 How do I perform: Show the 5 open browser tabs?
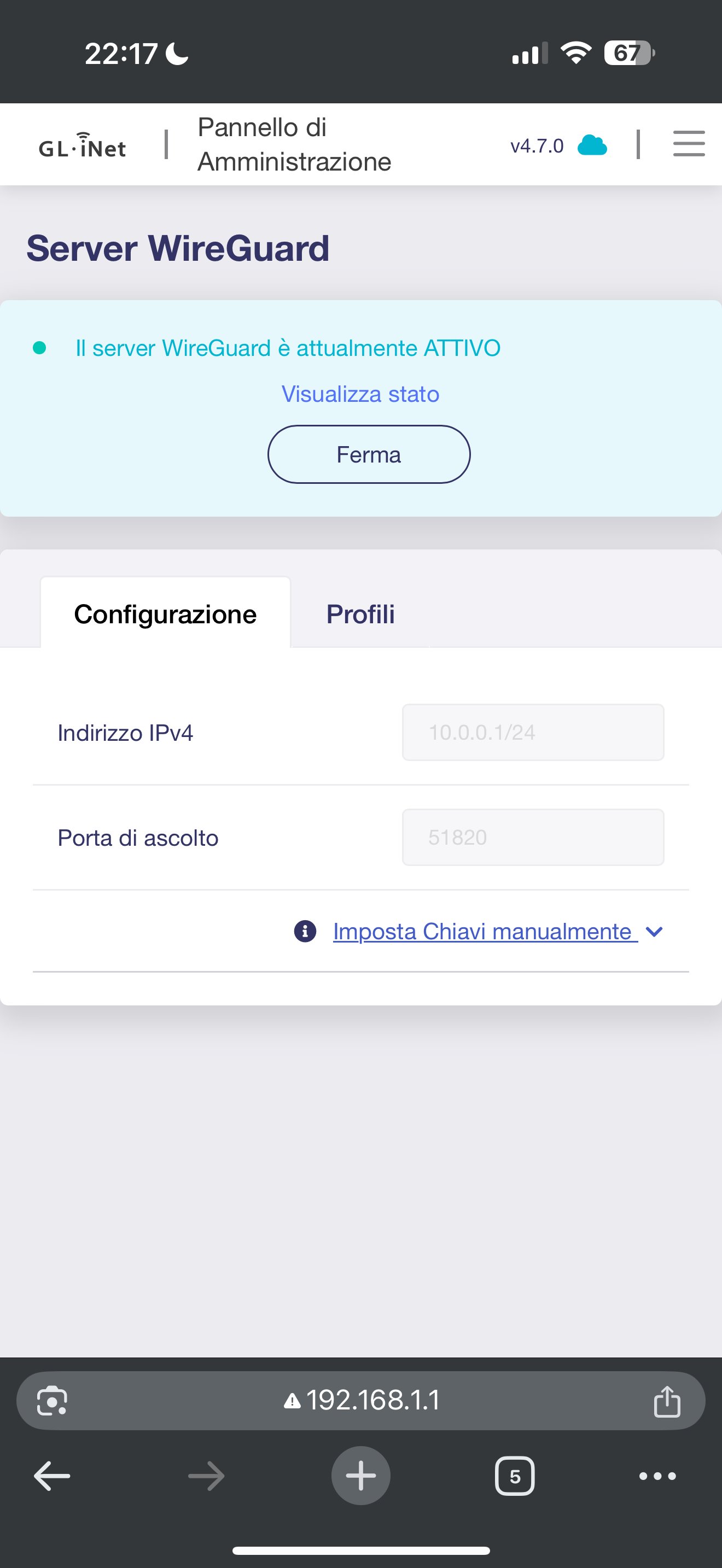click(x=515, y=1476)
